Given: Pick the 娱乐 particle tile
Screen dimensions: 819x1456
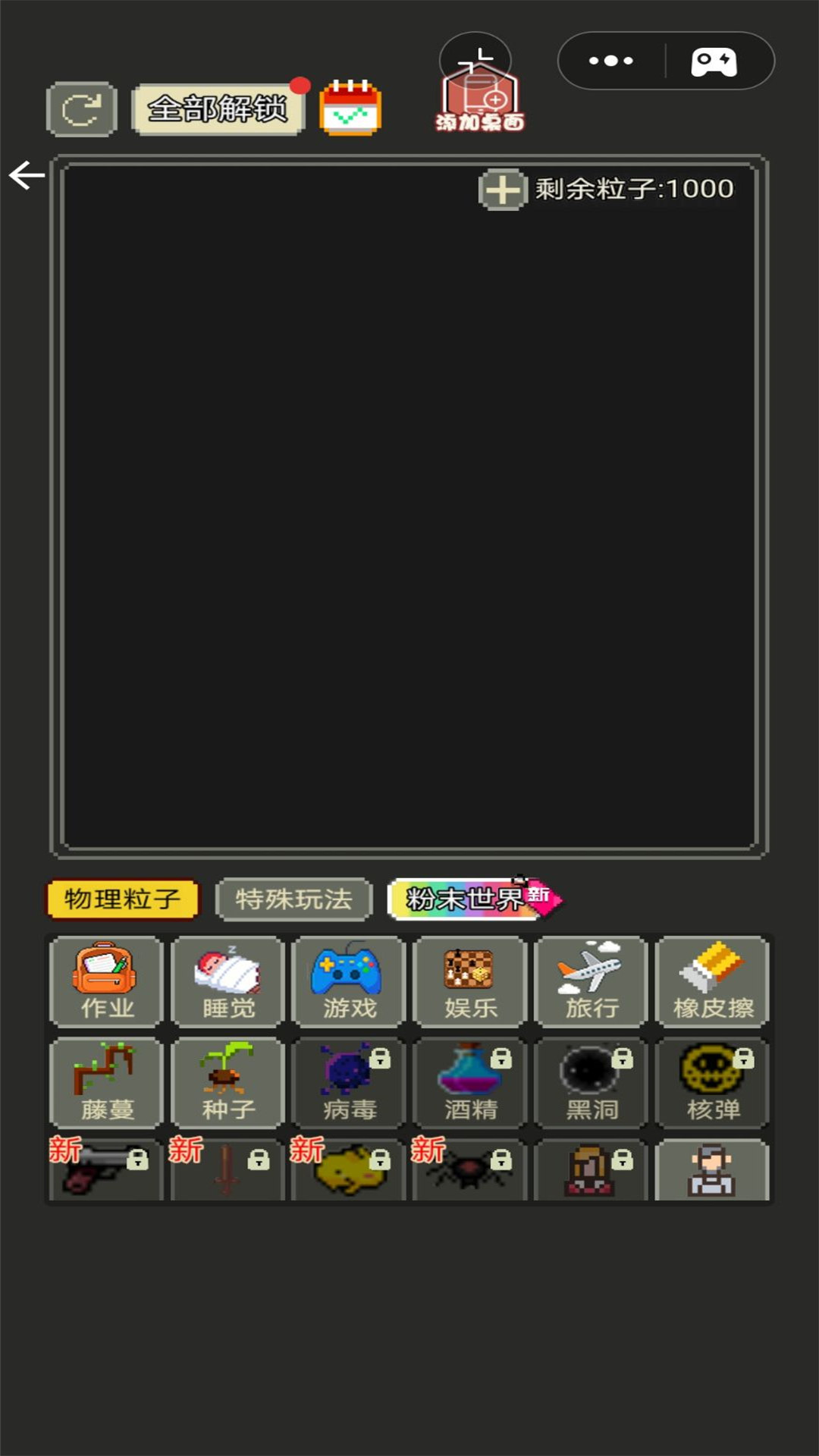Looking at the screenshot, I should coord(470,982).
